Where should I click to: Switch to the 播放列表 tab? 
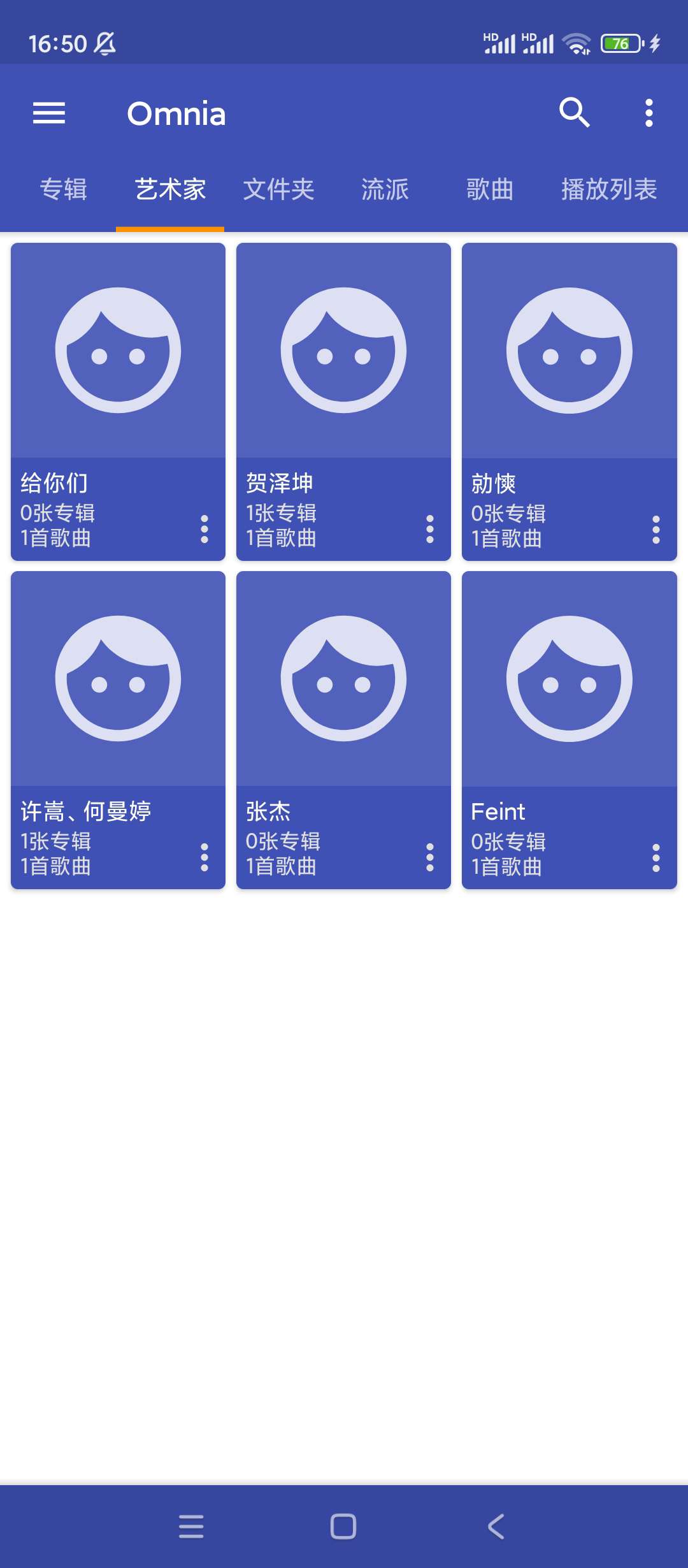(x=608, y=189)
